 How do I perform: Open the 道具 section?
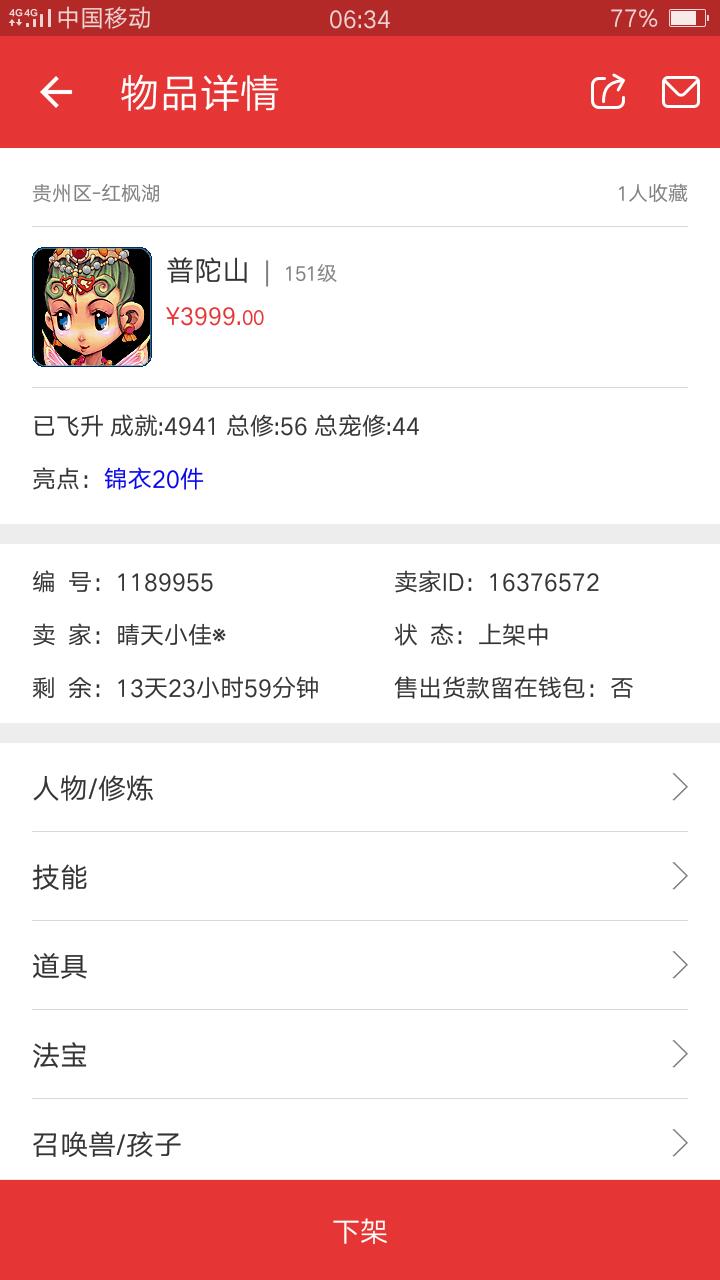(x=360, y=966)
